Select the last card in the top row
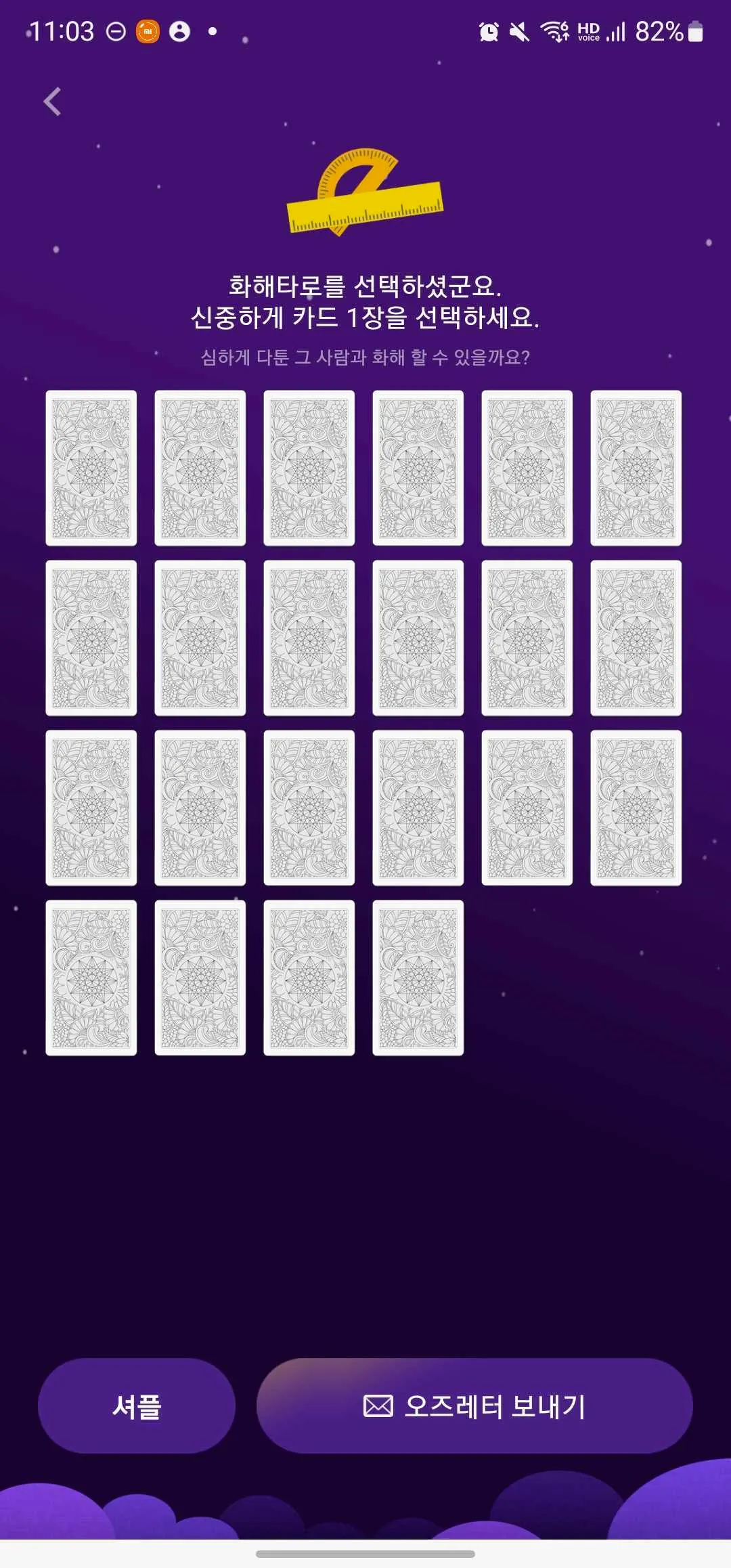 click(636, 468)
